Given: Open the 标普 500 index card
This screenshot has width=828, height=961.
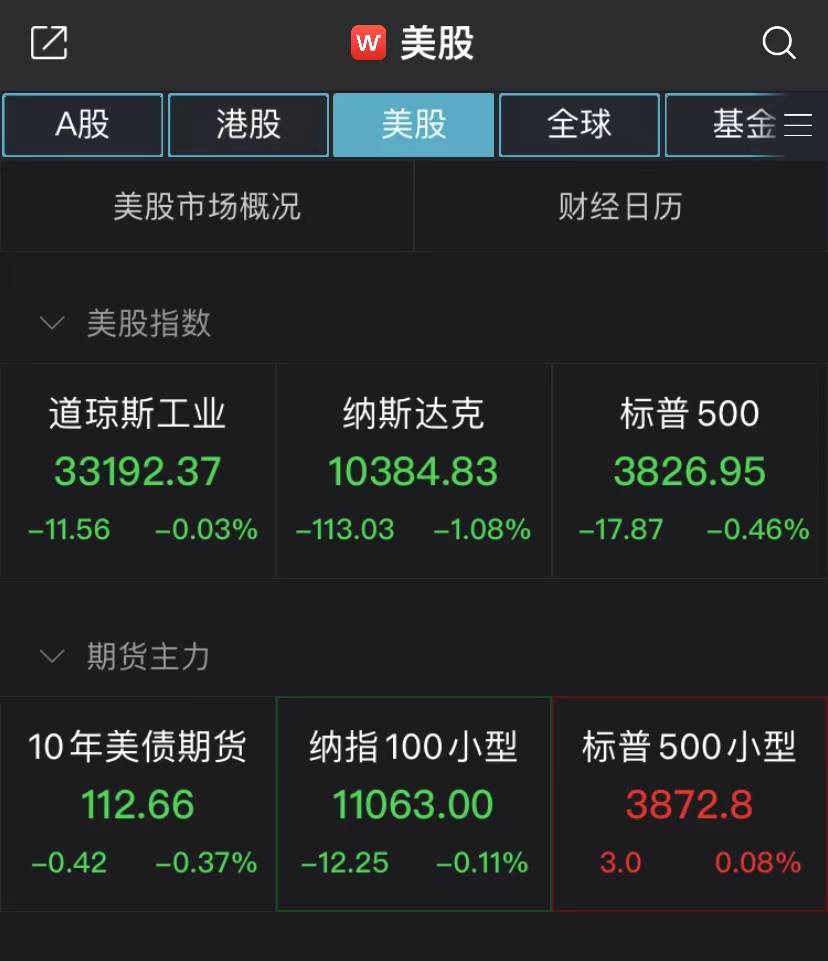Looking at the screenshot, I should (x=689, y=471).
